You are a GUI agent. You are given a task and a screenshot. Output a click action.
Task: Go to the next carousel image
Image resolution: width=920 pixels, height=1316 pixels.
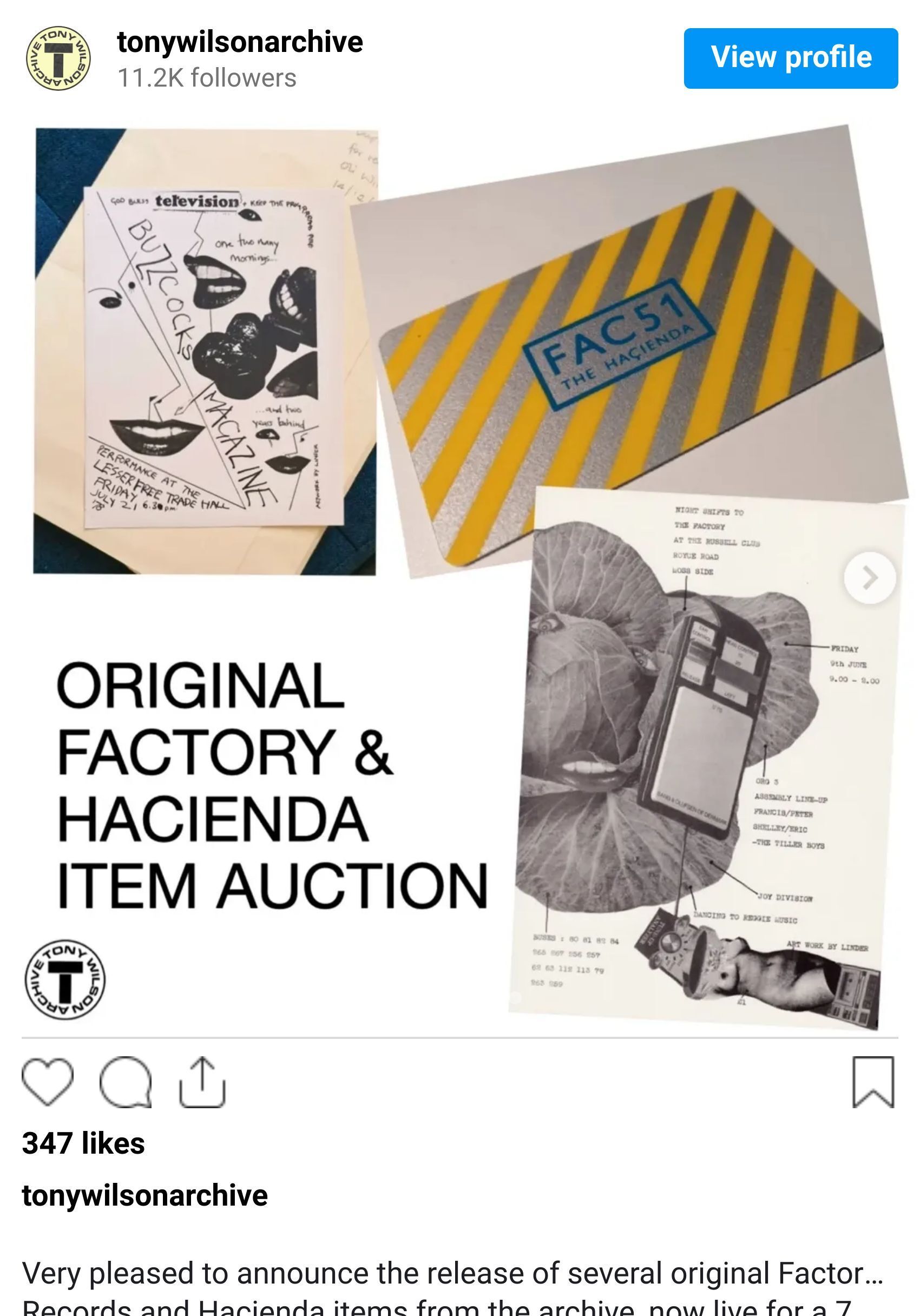[869, 577]
